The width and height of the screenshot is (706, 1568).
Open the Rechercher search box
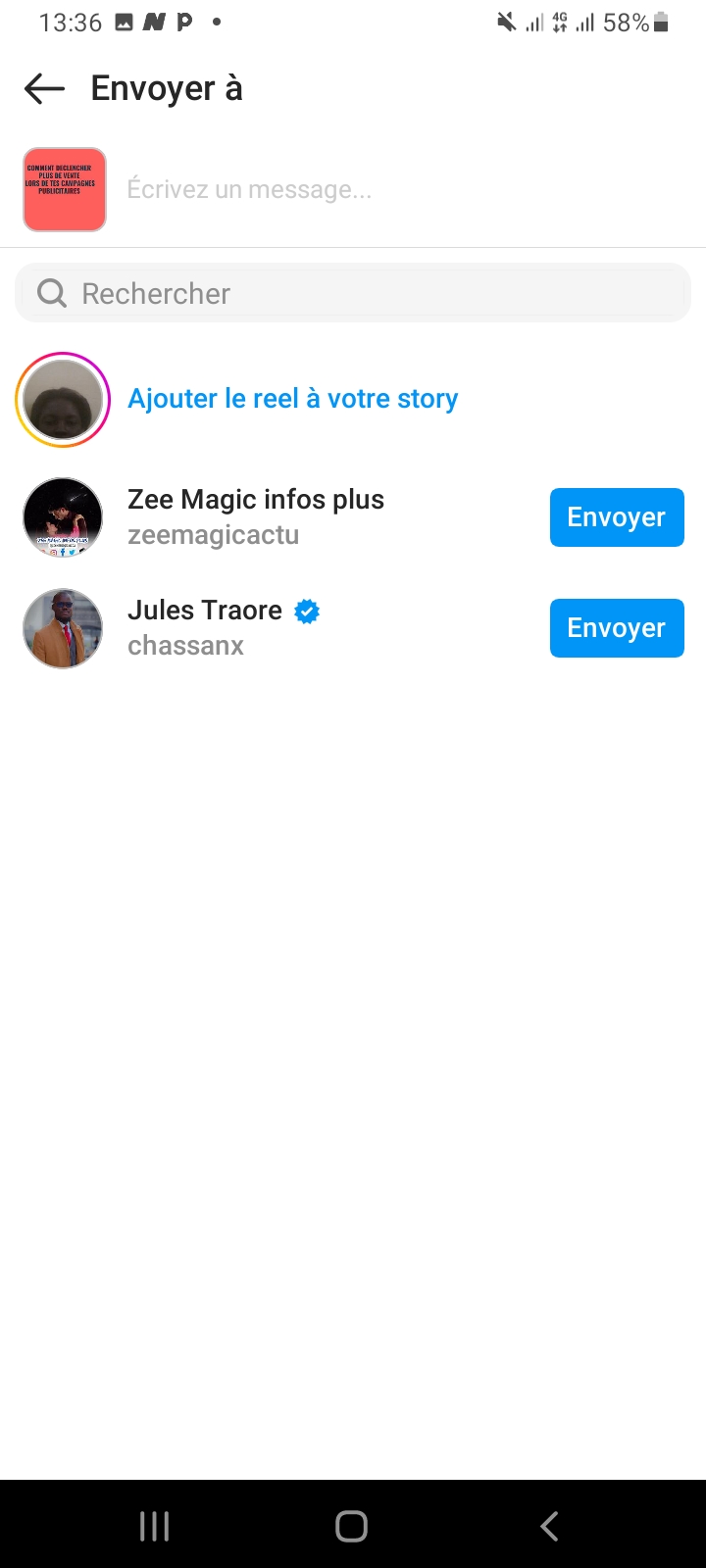tap(353, 293)
